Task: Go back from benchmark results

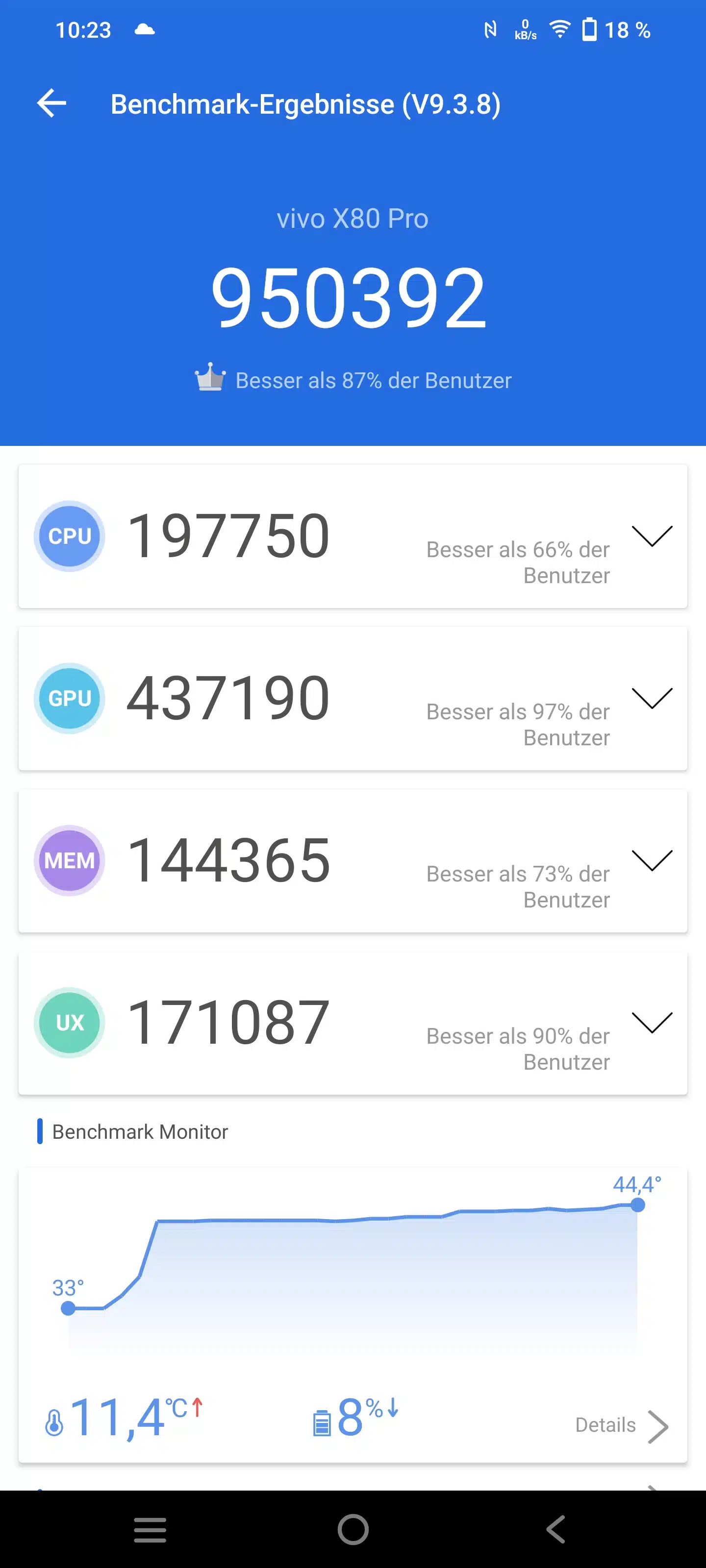Action: (x=52, y=103)
